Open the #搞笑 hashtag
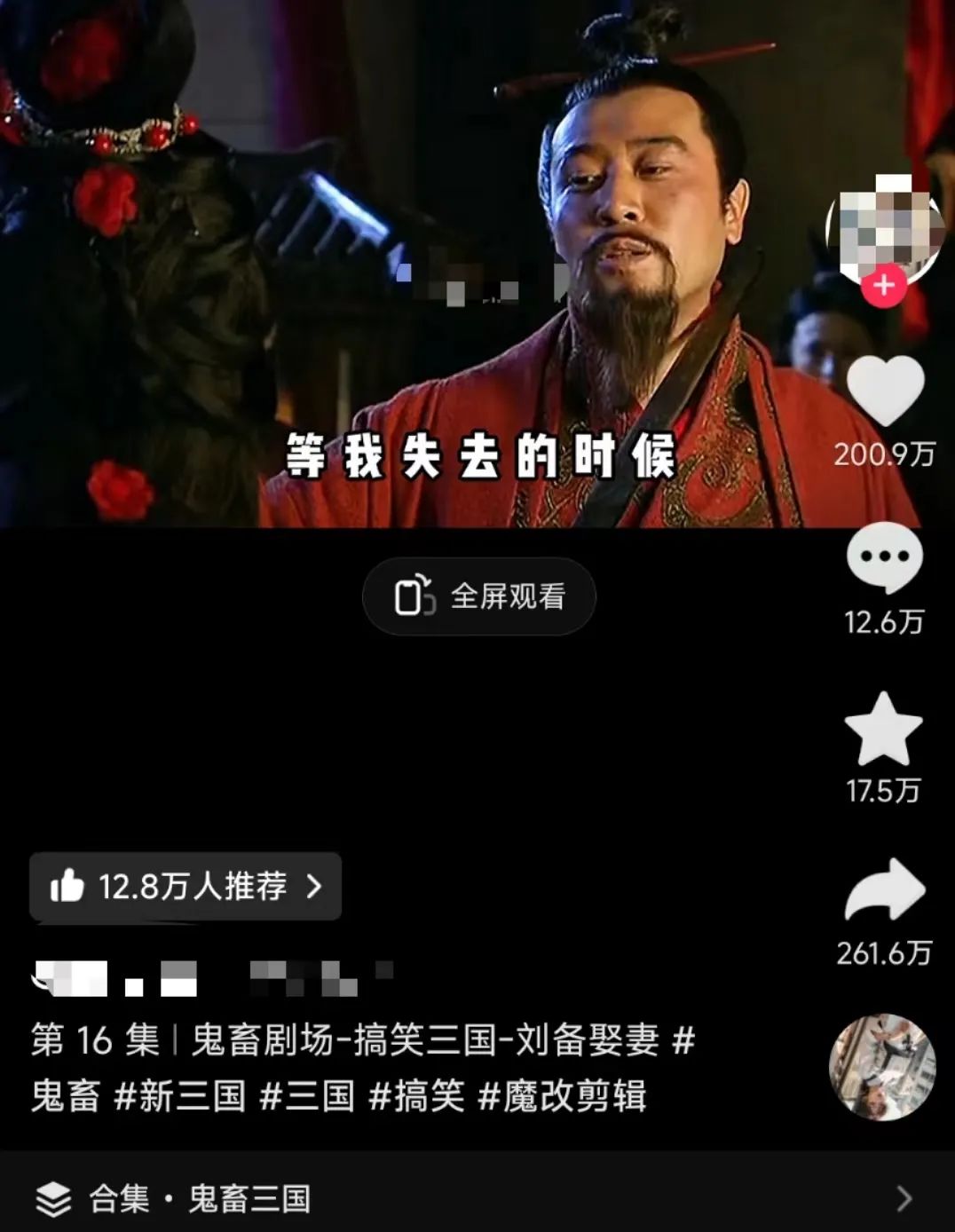 pyautogui.click(x=416, y=1096)
